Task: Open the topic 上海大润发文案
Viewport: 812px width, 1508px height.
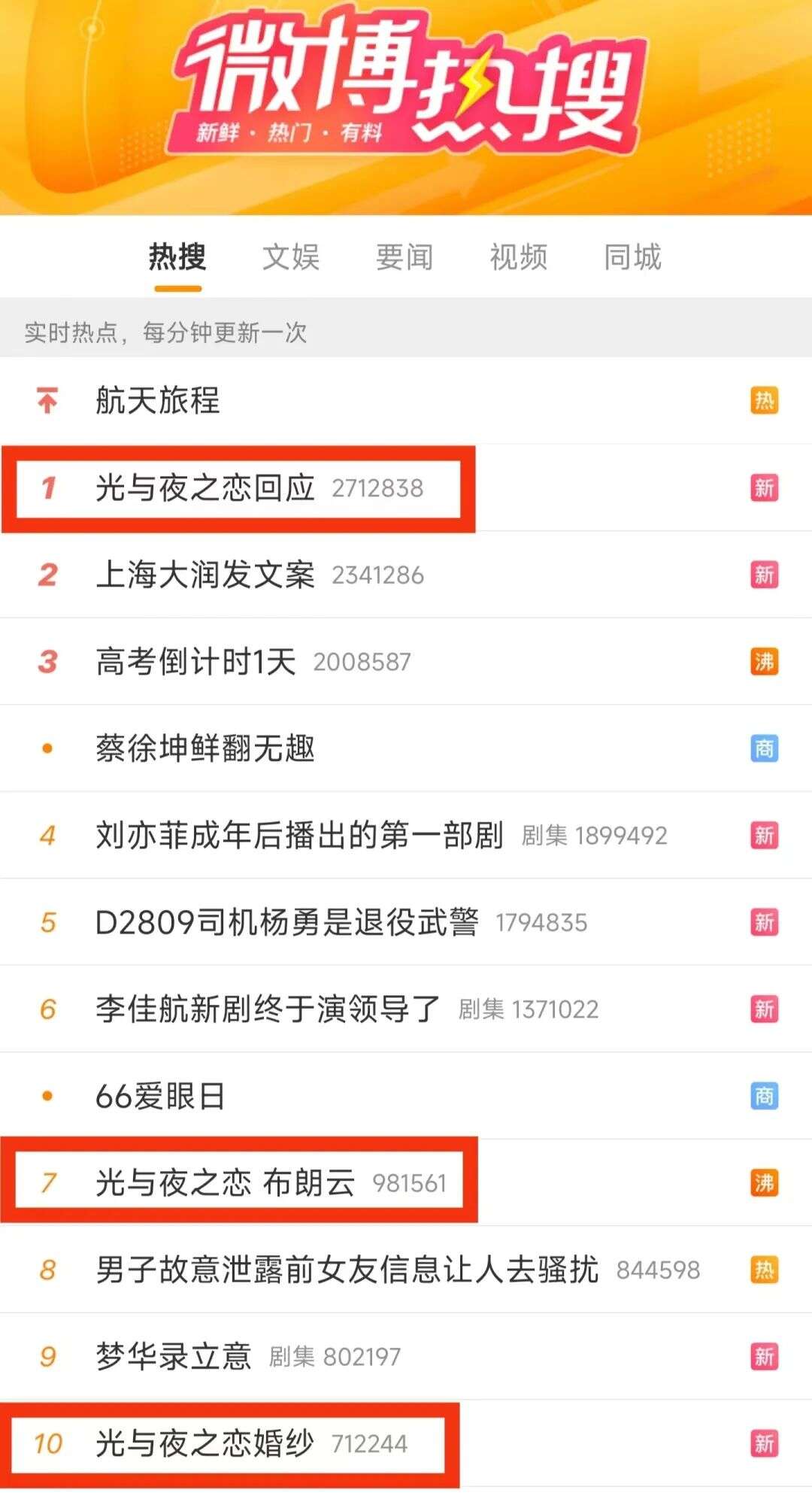Action: pos(207,575)
